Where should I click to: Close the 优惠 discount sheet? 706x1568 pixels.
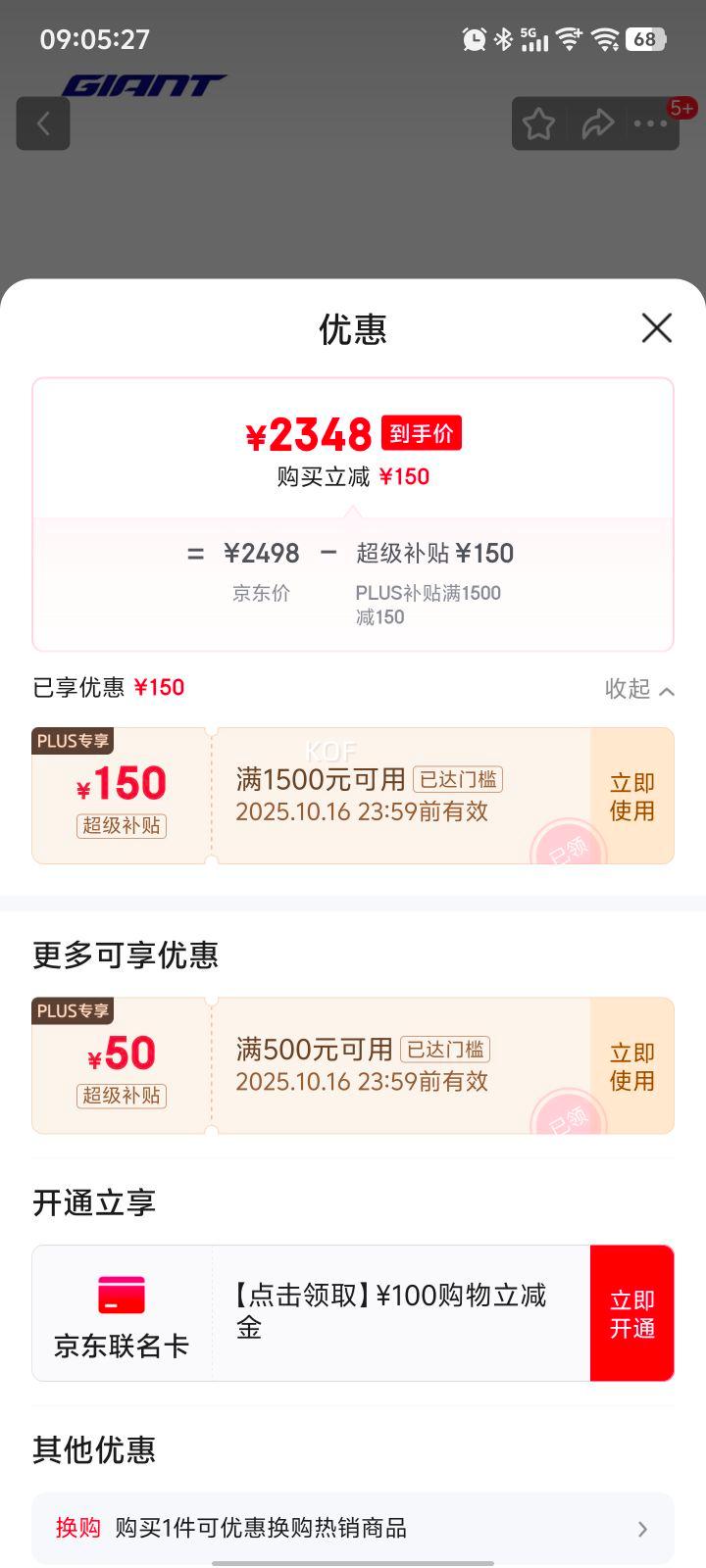coord(656,328)
